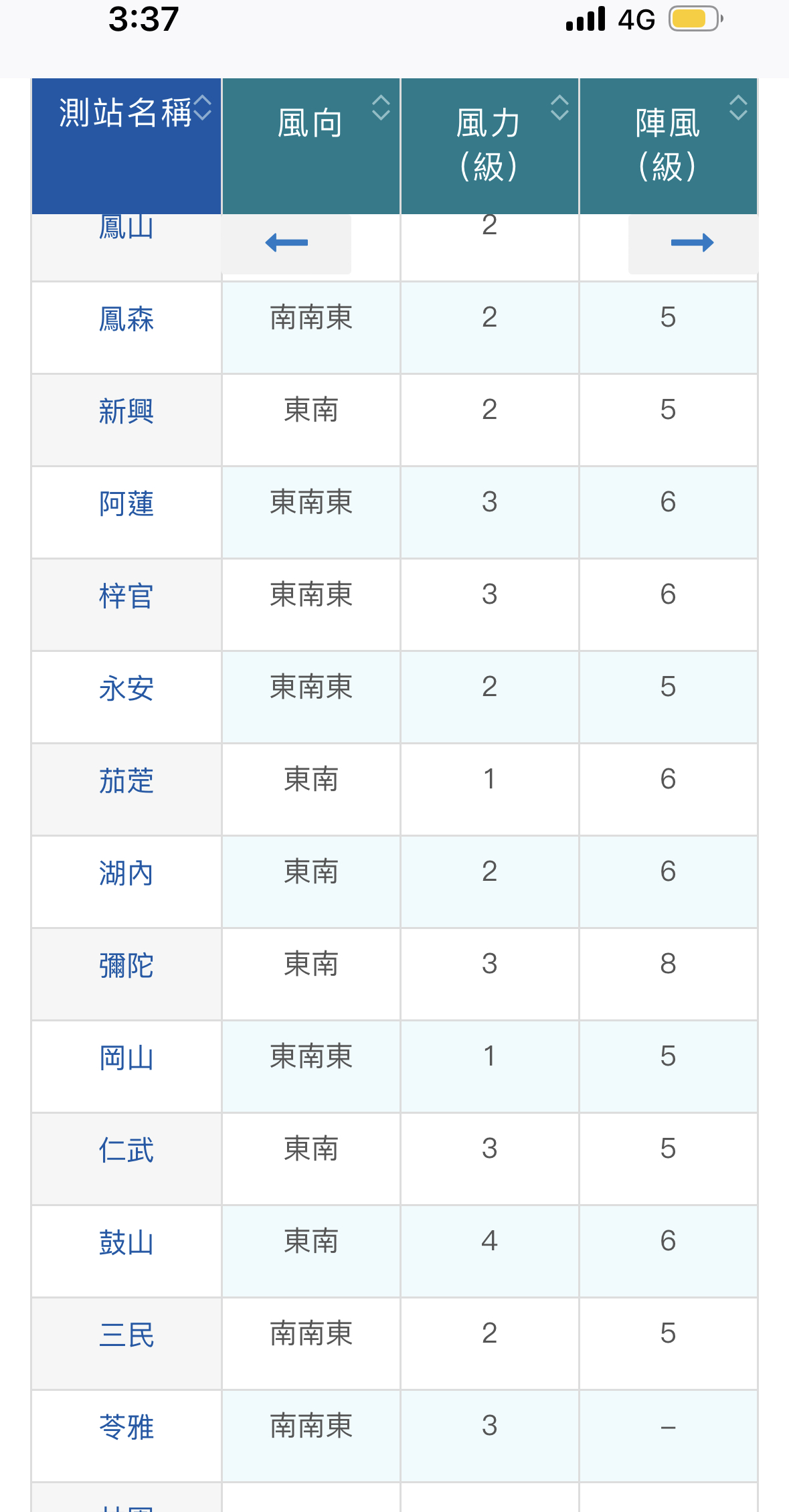Sort by 風力(級) column header
This screenshot has height=1512, width=789.
click(x=490, y=146)
